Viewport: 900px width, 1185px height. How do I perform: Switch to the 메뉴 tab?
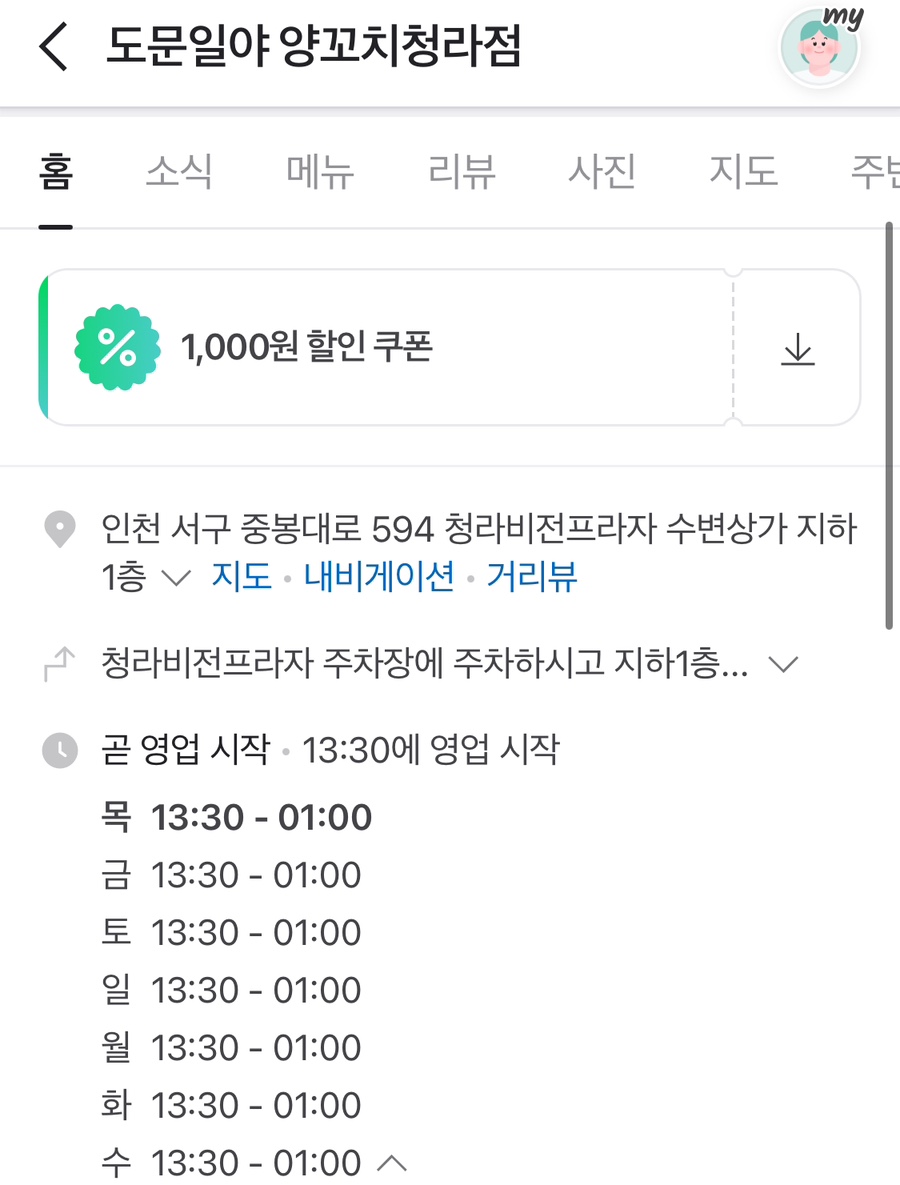click(x=320, y=171)
